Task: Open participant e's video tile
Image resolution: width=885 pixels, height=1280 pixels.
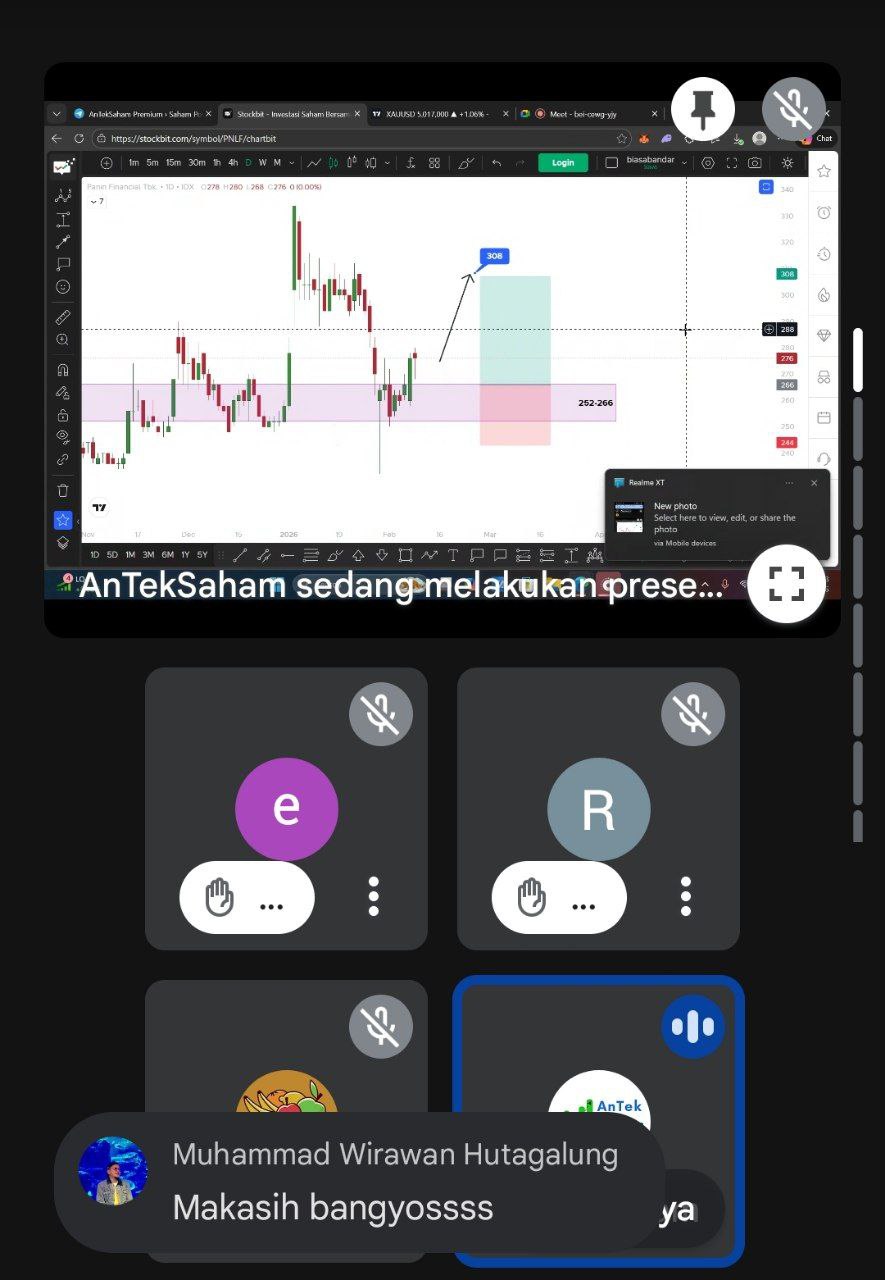Action: coord(286,780)
